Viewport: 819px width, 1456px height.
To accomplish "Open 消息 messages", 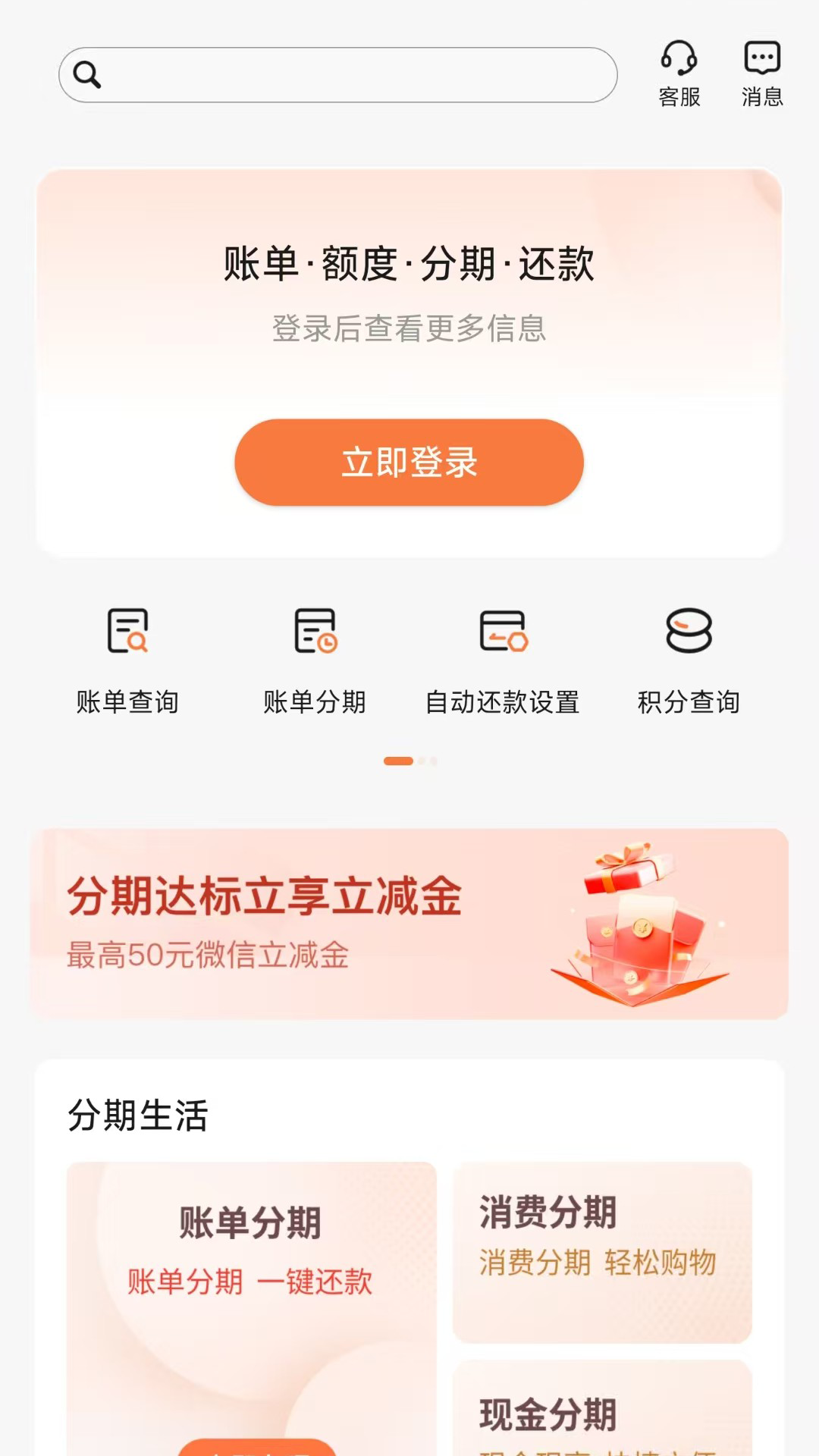I will 762,74.
